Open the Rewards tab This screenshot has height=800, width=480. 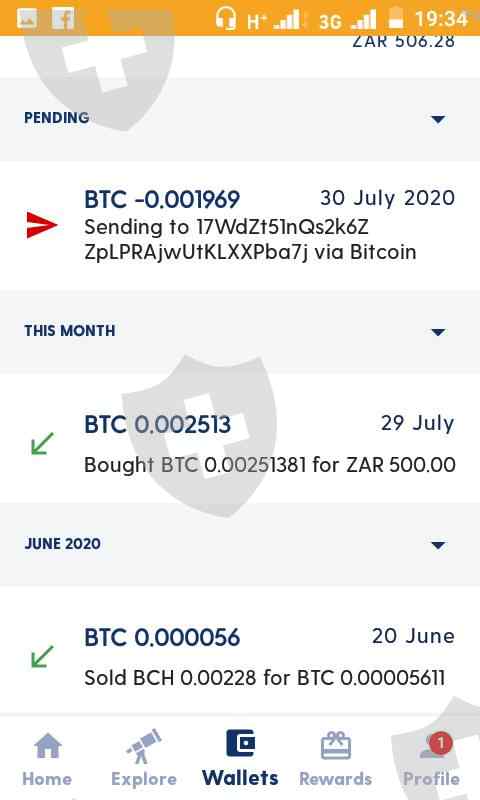pyautogui.click(x=336, y=760)
